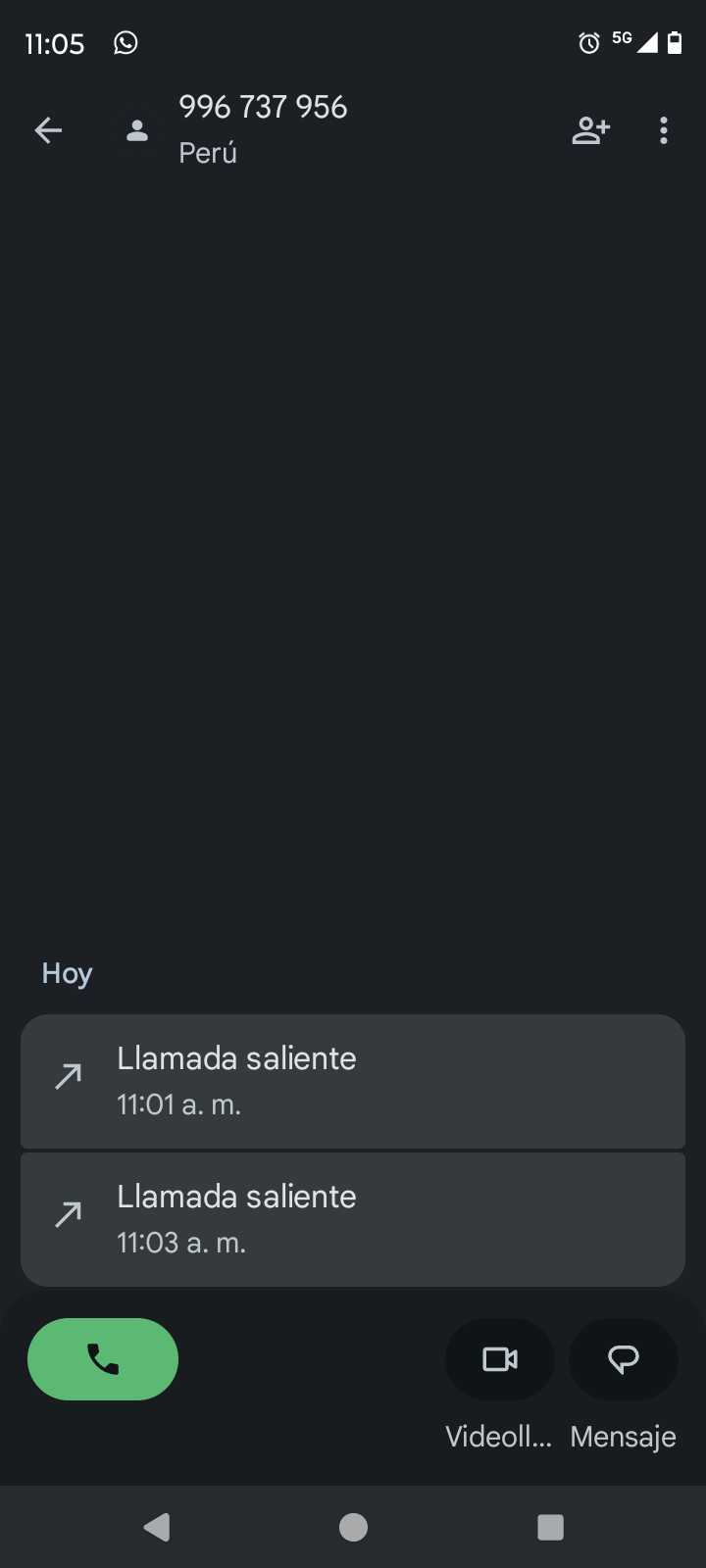Image resolution: width=706 pixels, height=1568 pixels.
Task: Go back using the arrow icon
Action: click(48, 130)
